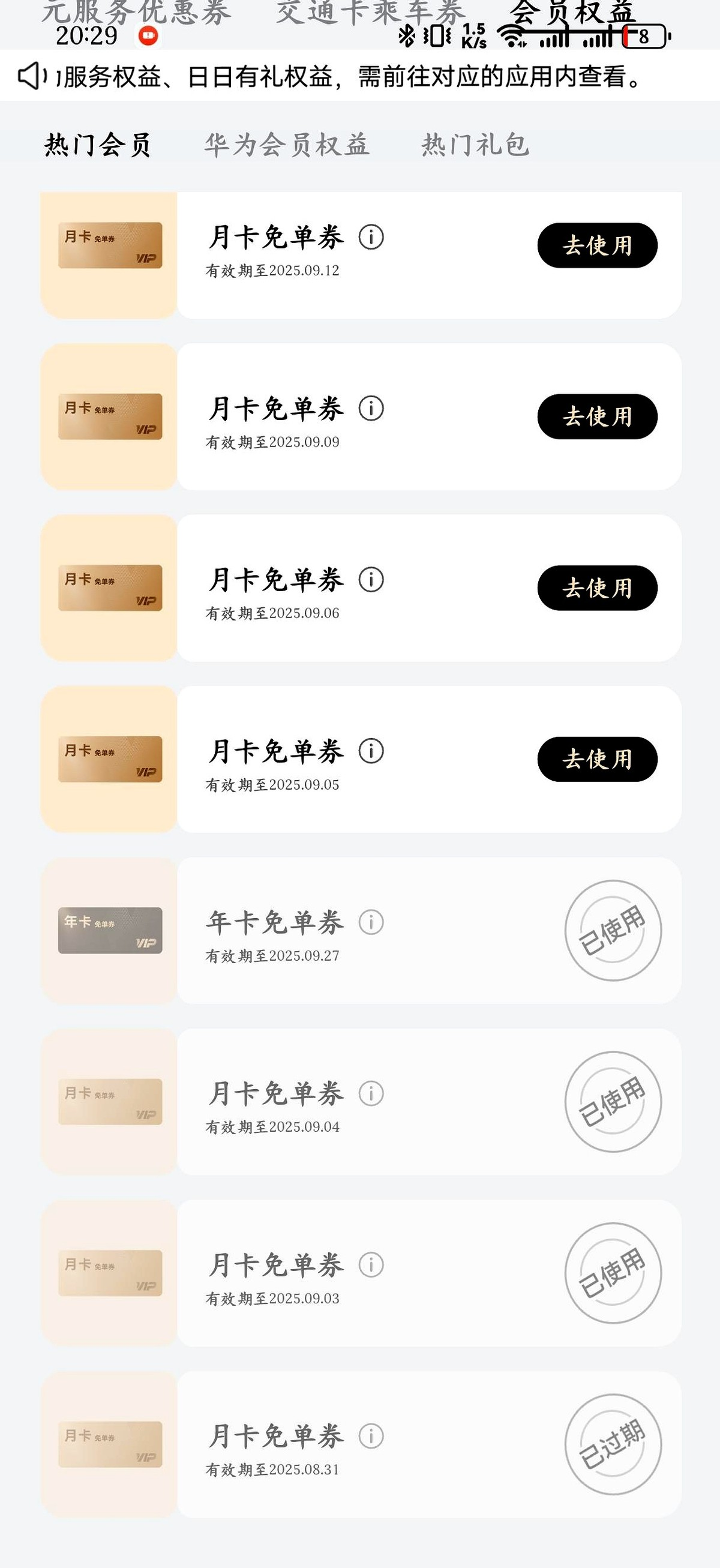Open info icon on 2025.09.09 coupon
The width and height of the screenshot is (720, 1568).
pos(371,409)
